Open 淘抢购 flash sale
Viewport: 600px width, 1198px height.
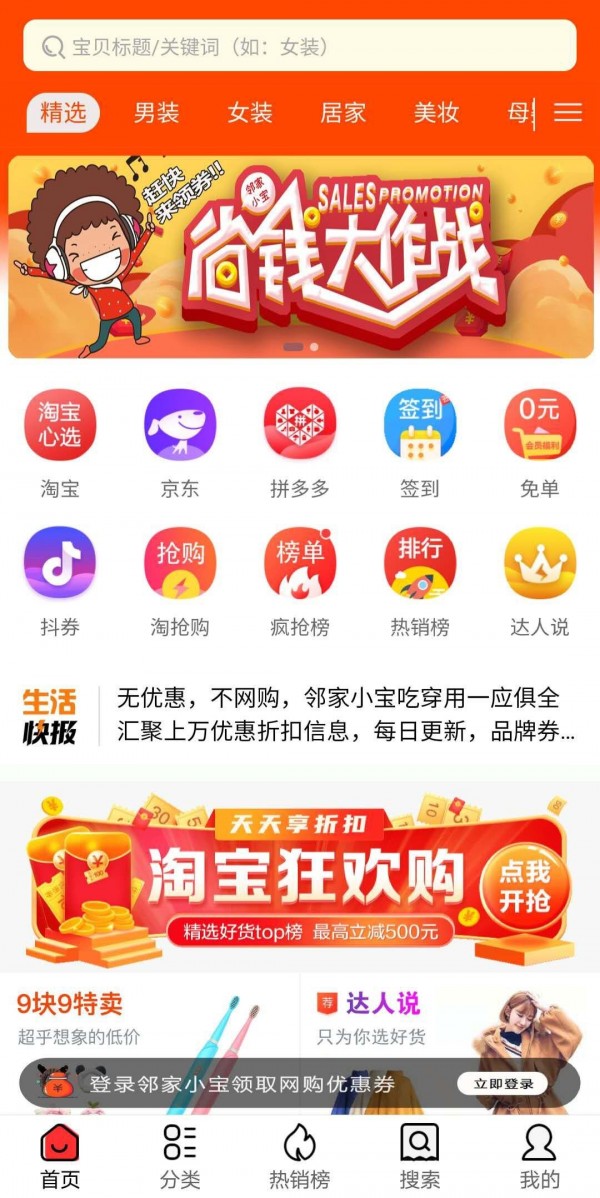(x=180, y=564)
